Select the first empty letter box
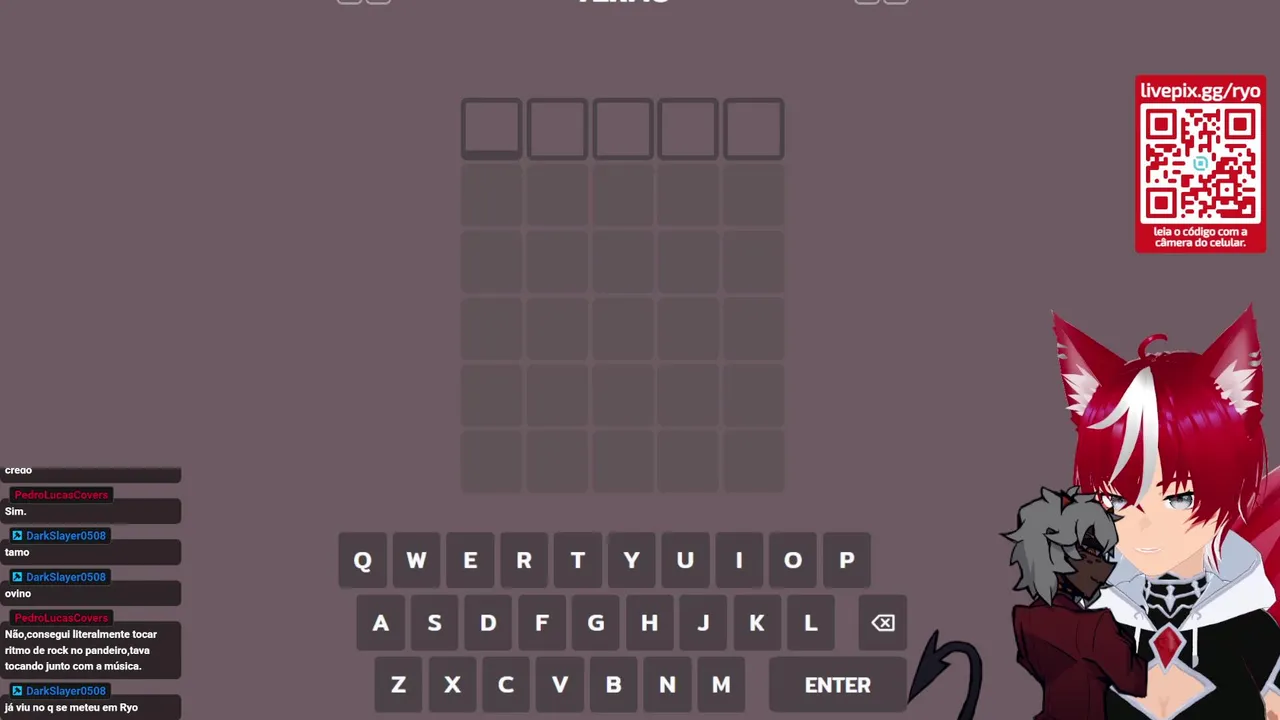 tap(491, 128)
